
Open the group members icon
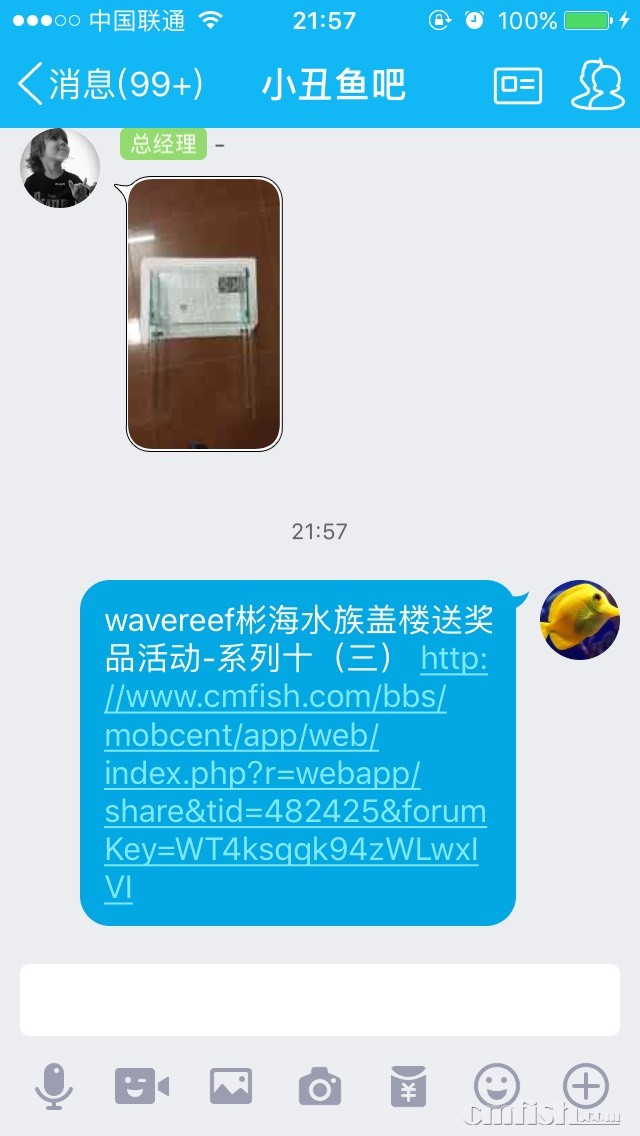tap(597, 85)
